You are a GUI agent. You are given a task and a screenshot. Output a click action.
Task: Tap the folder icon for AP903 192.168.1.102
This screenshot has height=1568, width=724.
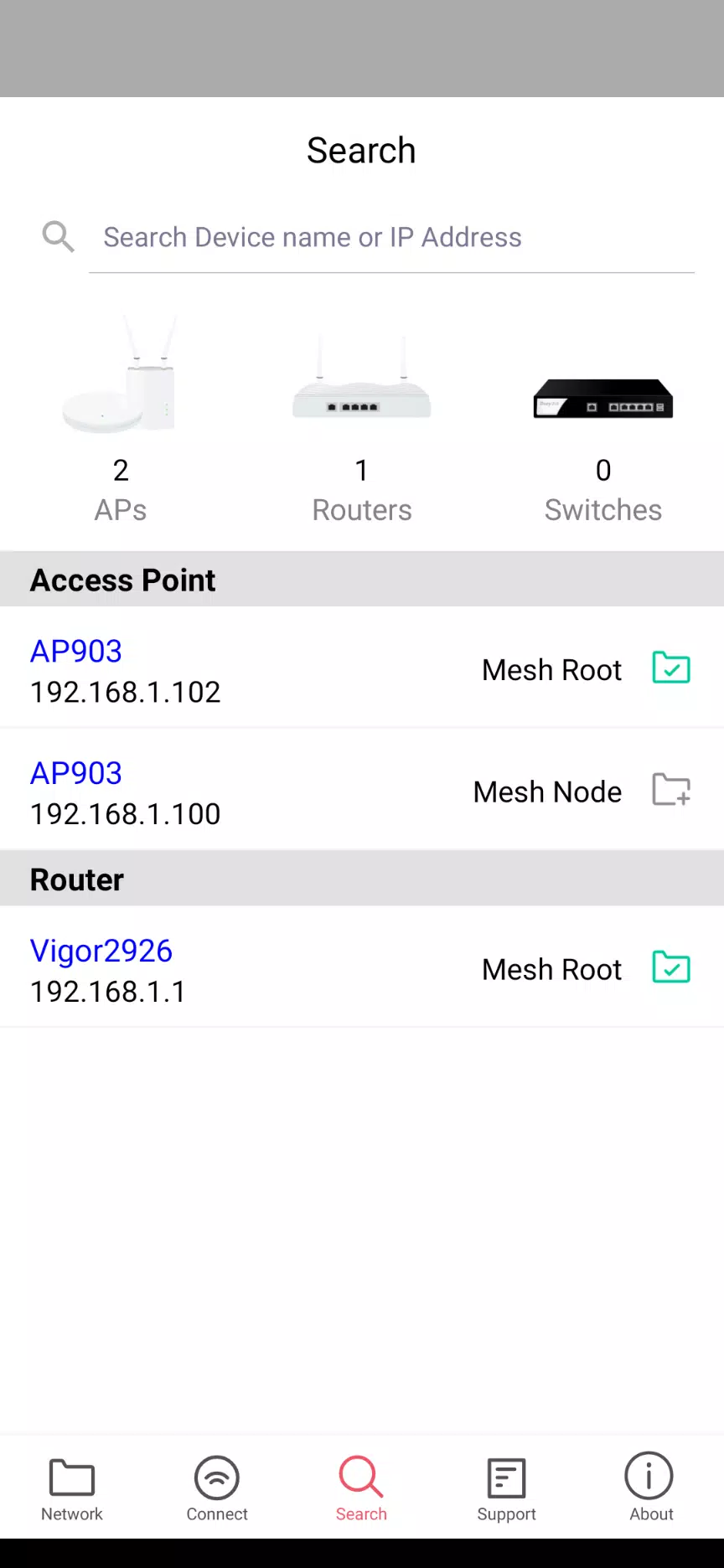point(671,668)
